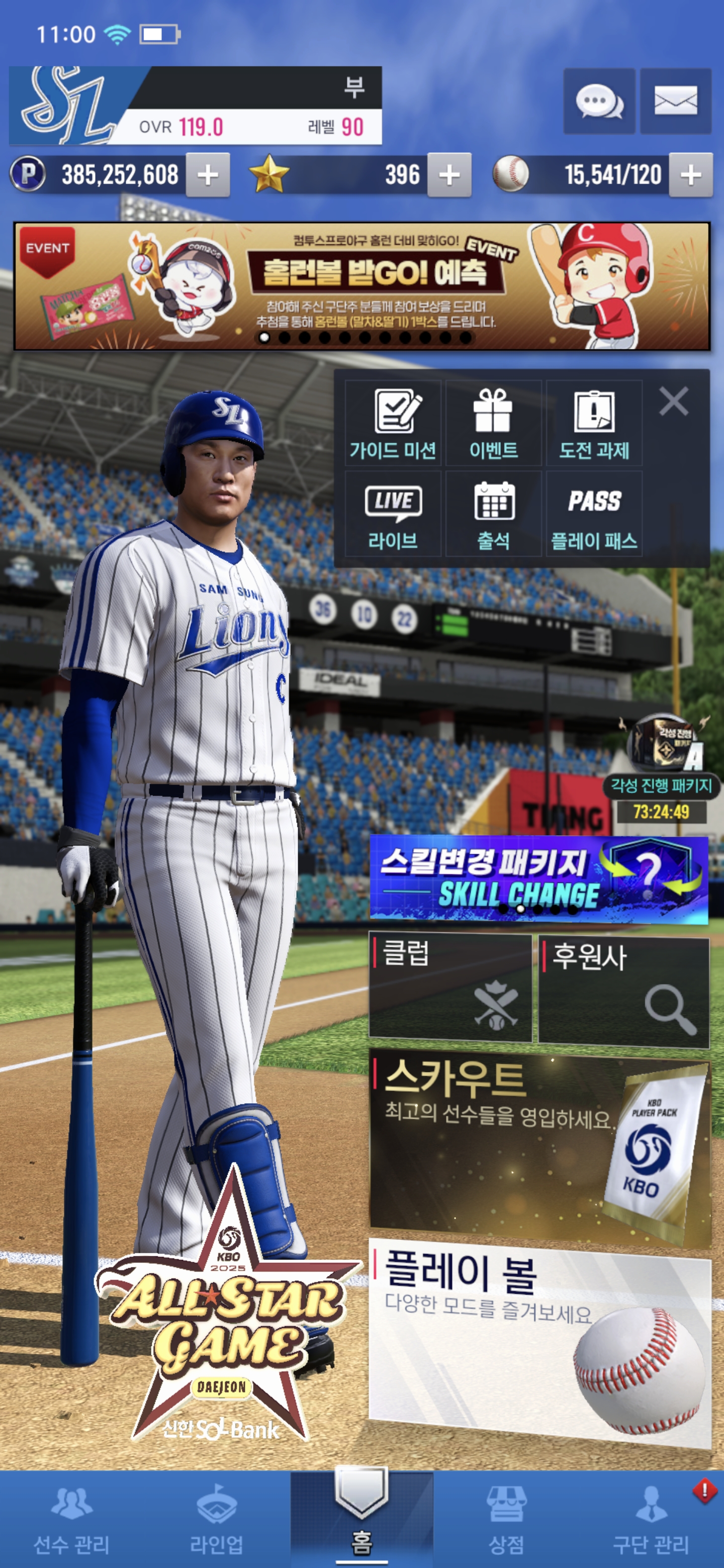This screenshot has width=724, height=1568.
Task: Open 플레이 볼 game modes
Action: pyautogui.click(x=539, y=1339)
